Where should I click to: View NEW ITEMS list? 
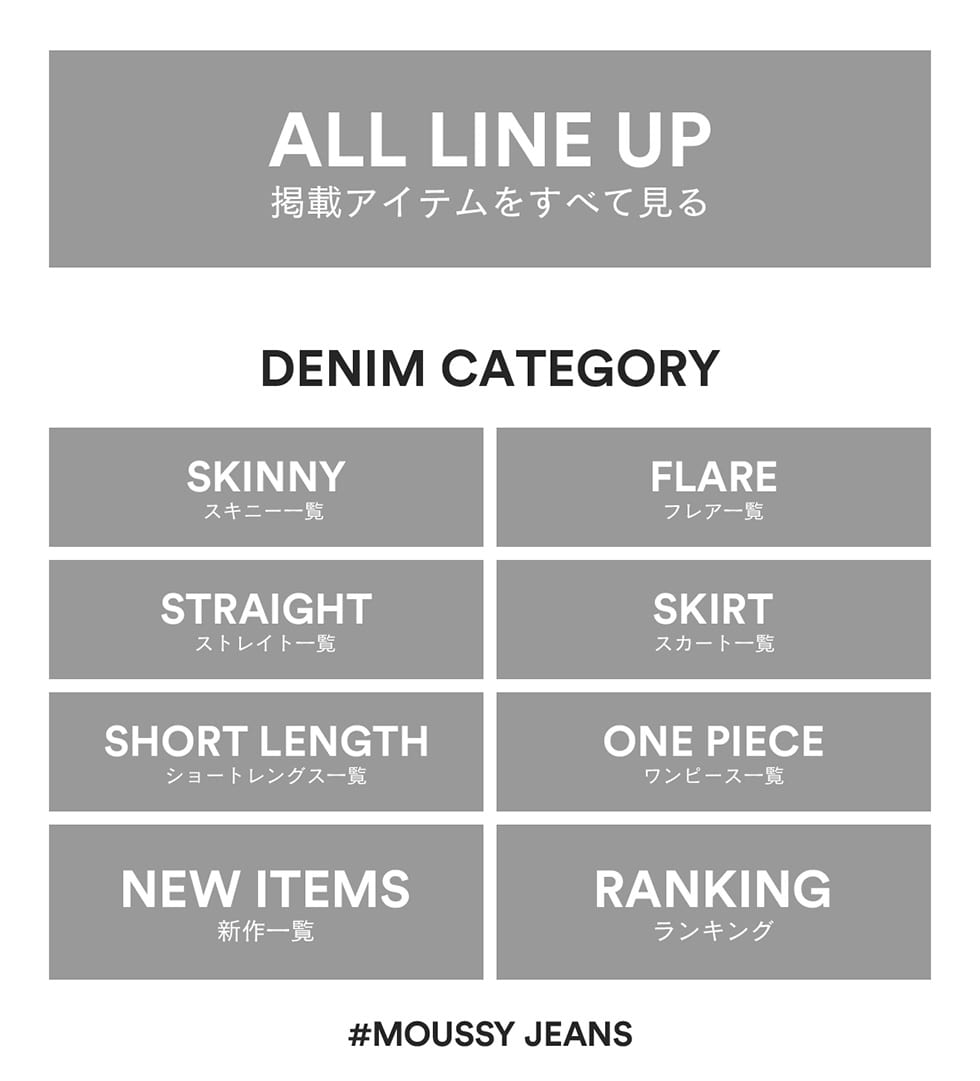coord(266,902)
